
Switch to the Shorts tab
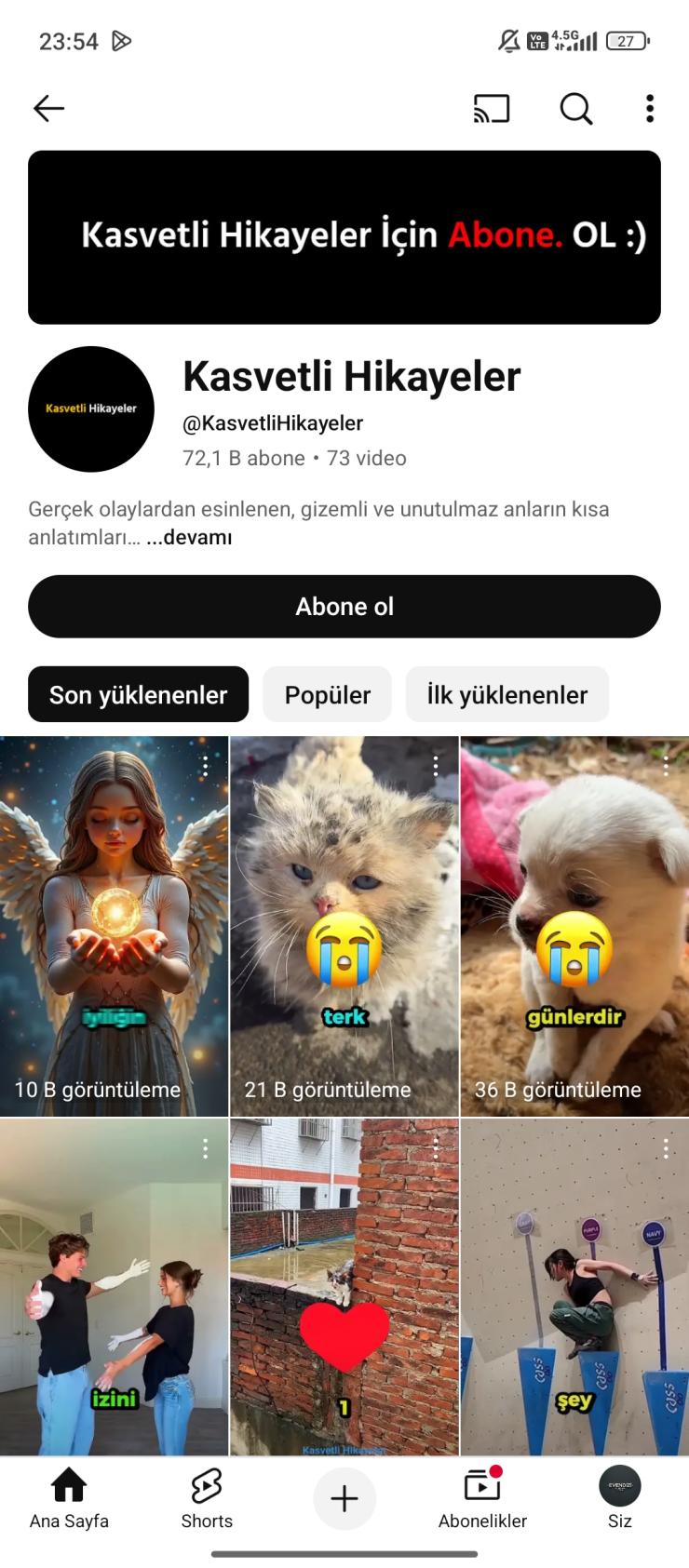[x=207, y=1499]
